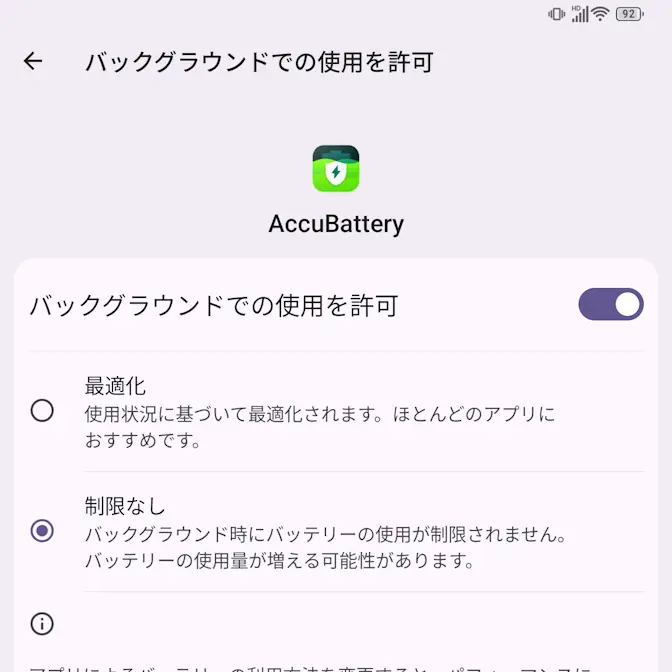Go back using the arrow icon

pos(33,61)
